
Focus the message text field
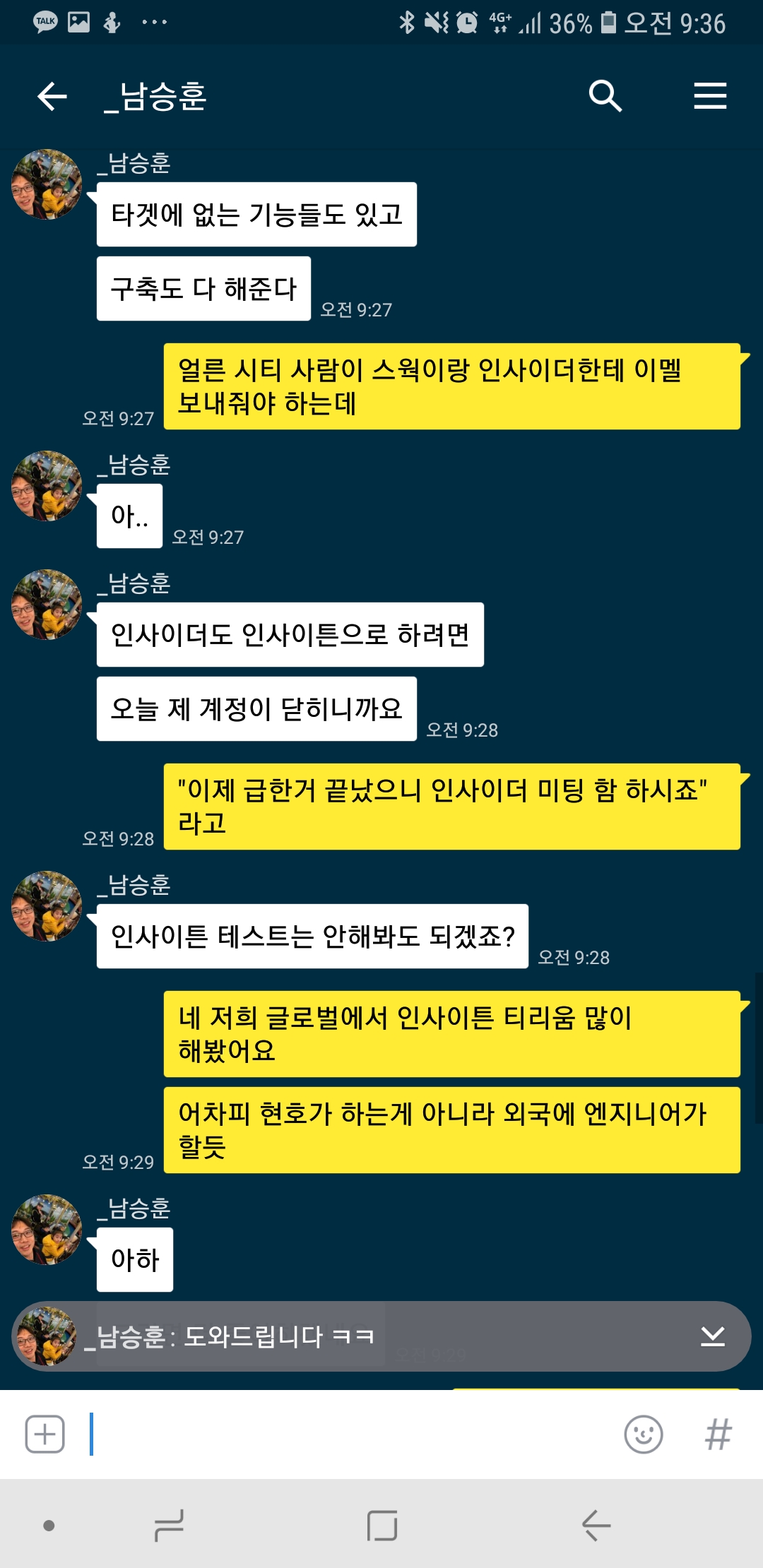pyautogui.click(x=353, y=1435)
